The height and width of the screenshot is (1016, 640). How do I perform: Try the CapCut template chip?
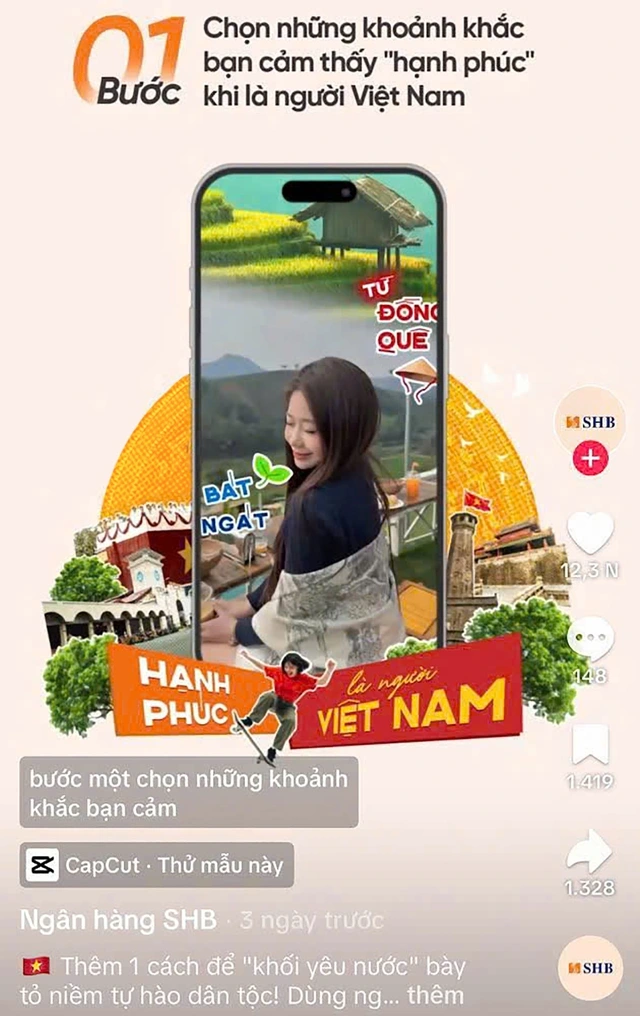(157, 865)
